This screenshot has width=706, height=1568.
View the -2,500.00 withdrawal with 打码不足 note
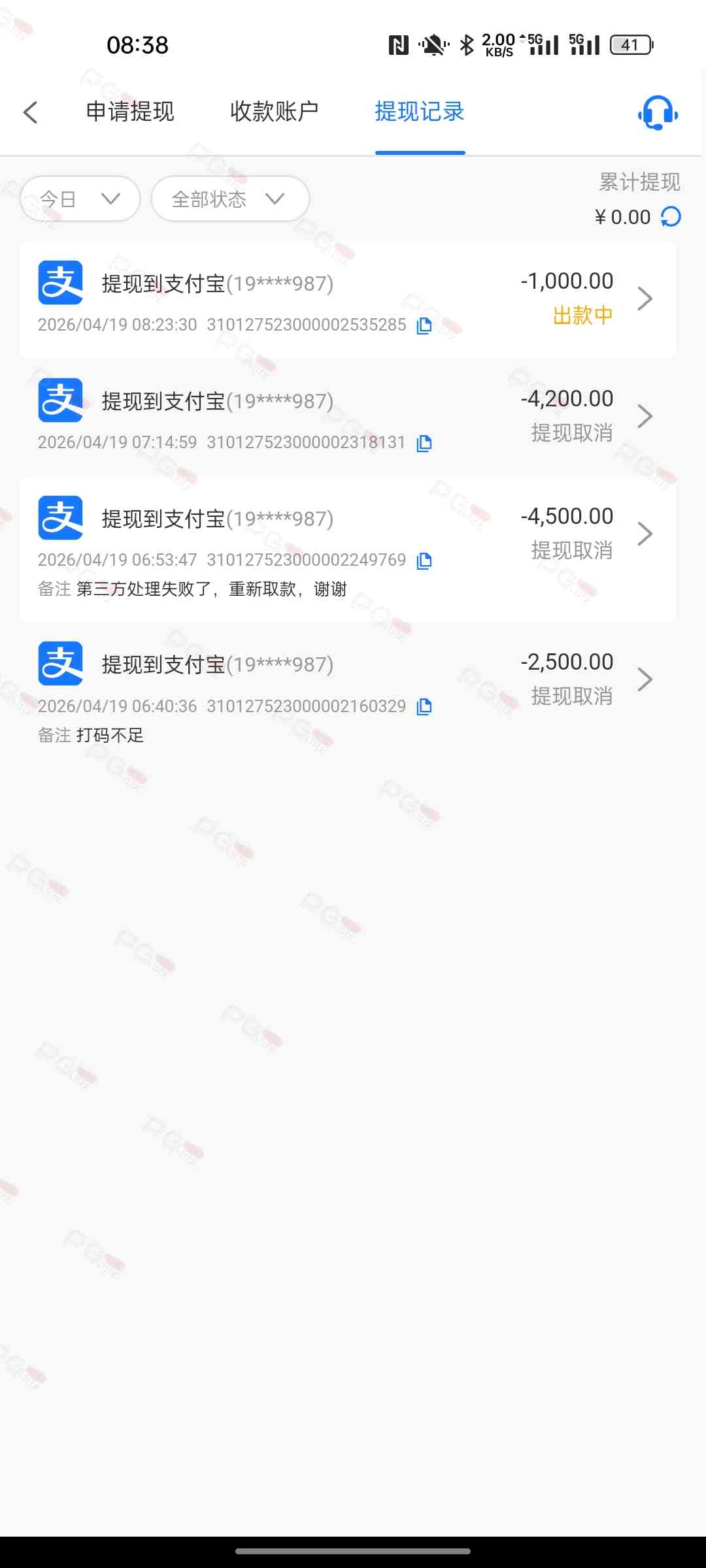(x=348, y=693)
